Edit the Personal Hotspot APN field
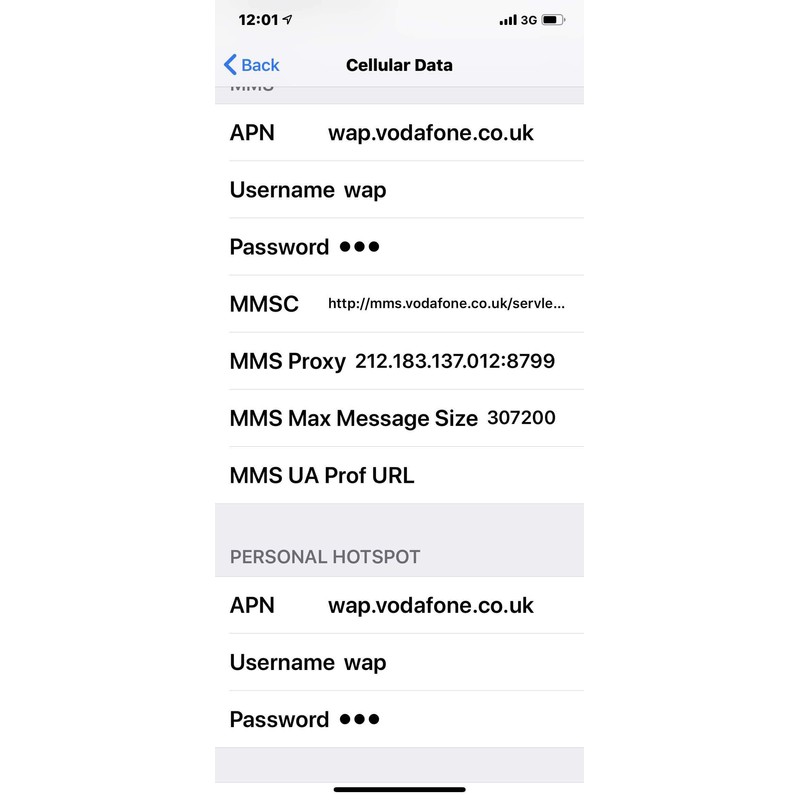This screenshot has height=800, width=800. (399, 606)
